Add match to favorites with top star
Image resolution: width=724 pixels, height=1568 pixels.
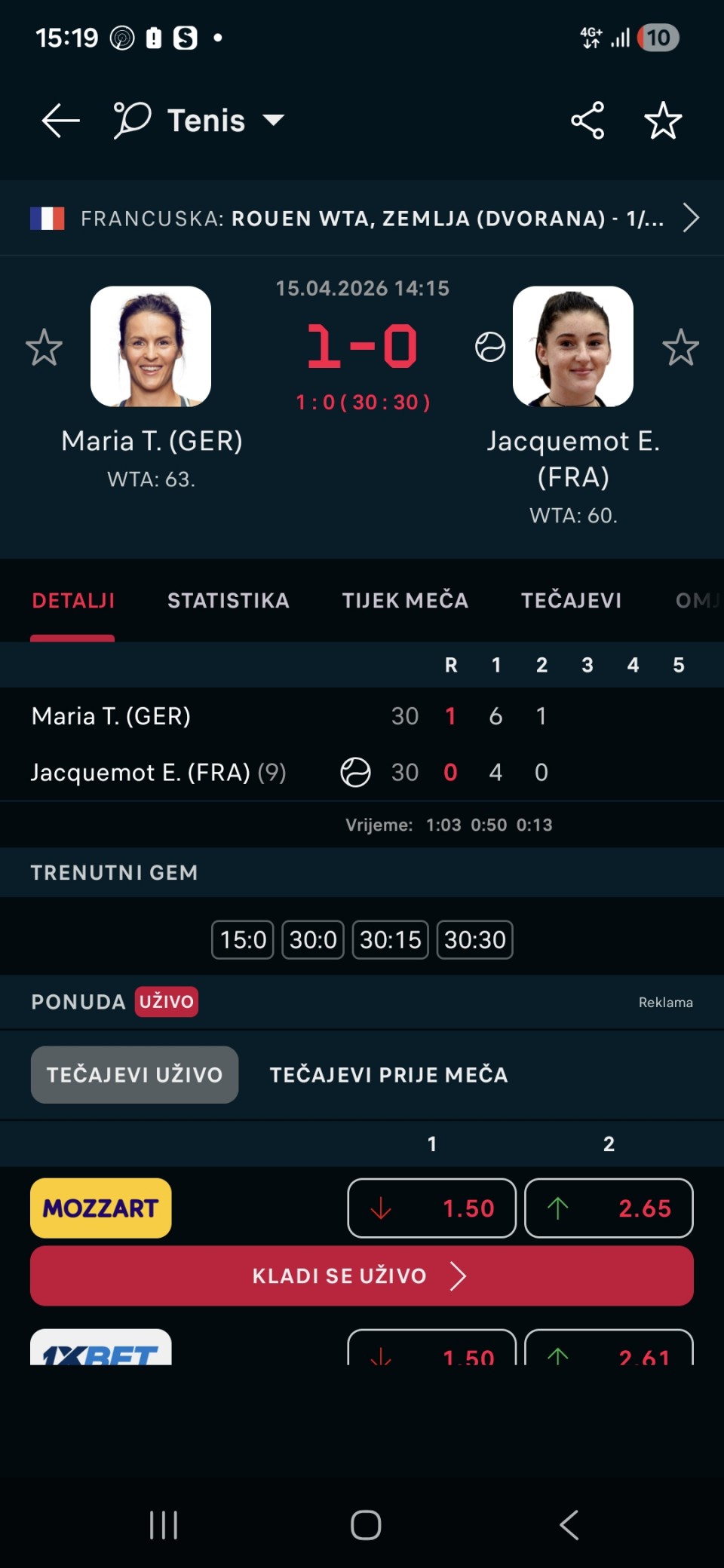pyautogui.click(x=663, y=121)
